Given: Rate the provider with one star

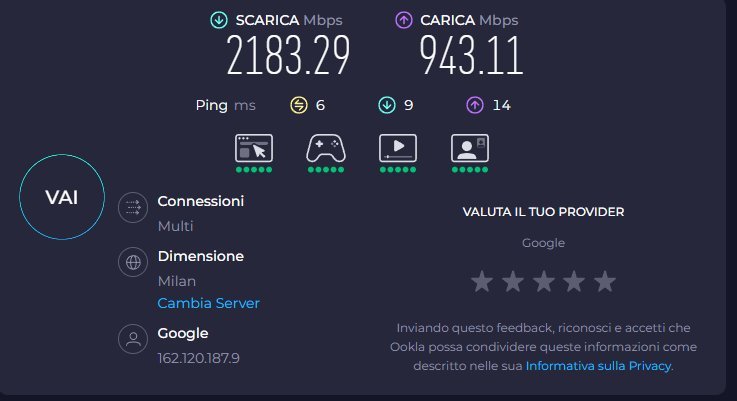Looking at the screenshot, I should pyautogui.click(x=482, y=282).
